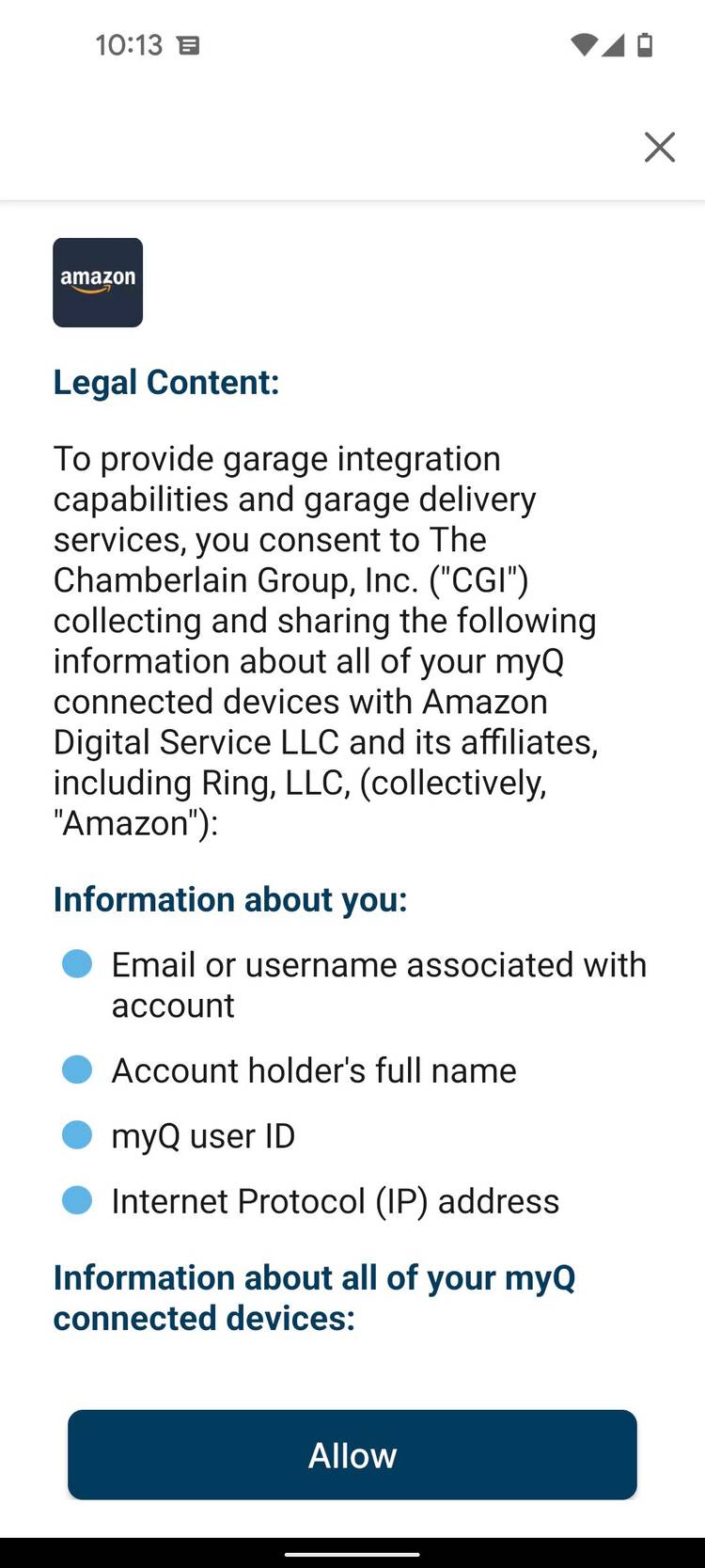Screen dimensions: 705x1568
Task: Tap the Email or username list item
Action: click(379, 984)
